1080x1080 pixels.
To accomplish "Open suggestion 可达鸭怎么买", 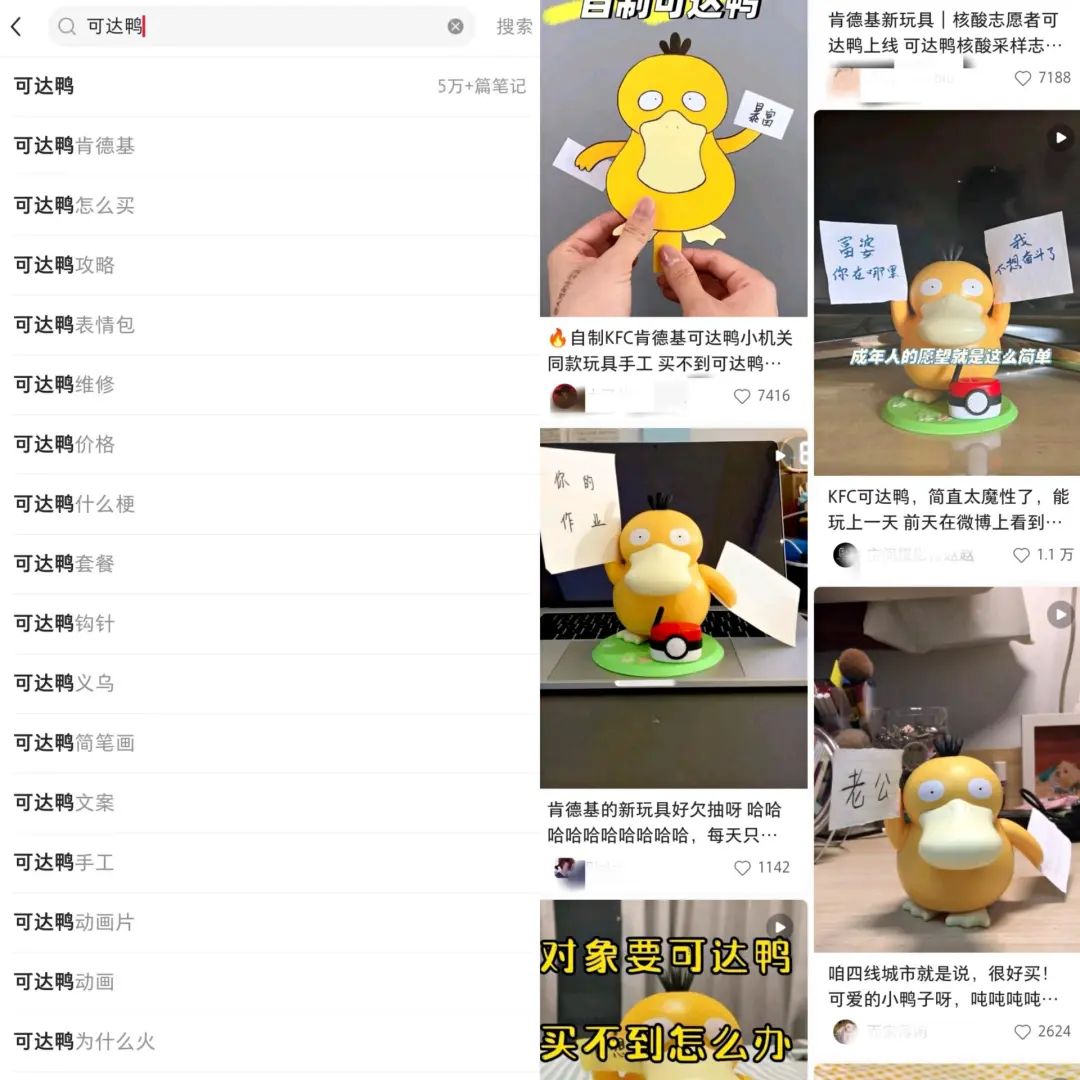I will pos(74,206).
